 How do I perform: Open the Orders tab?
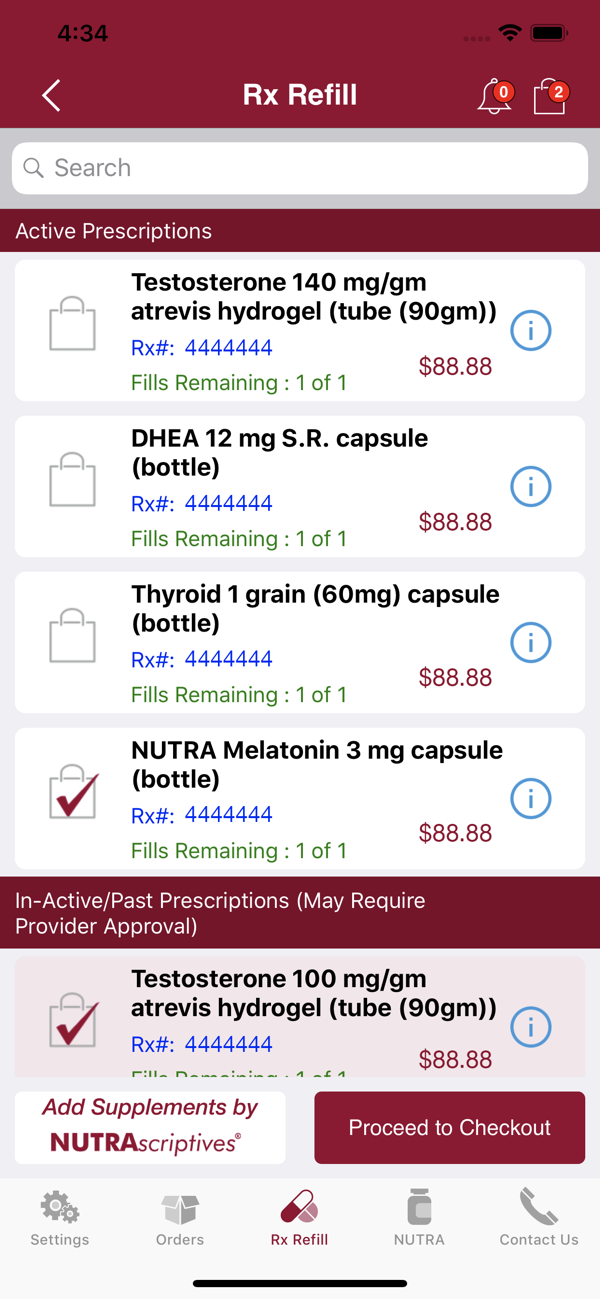(x=180, y=1218)
